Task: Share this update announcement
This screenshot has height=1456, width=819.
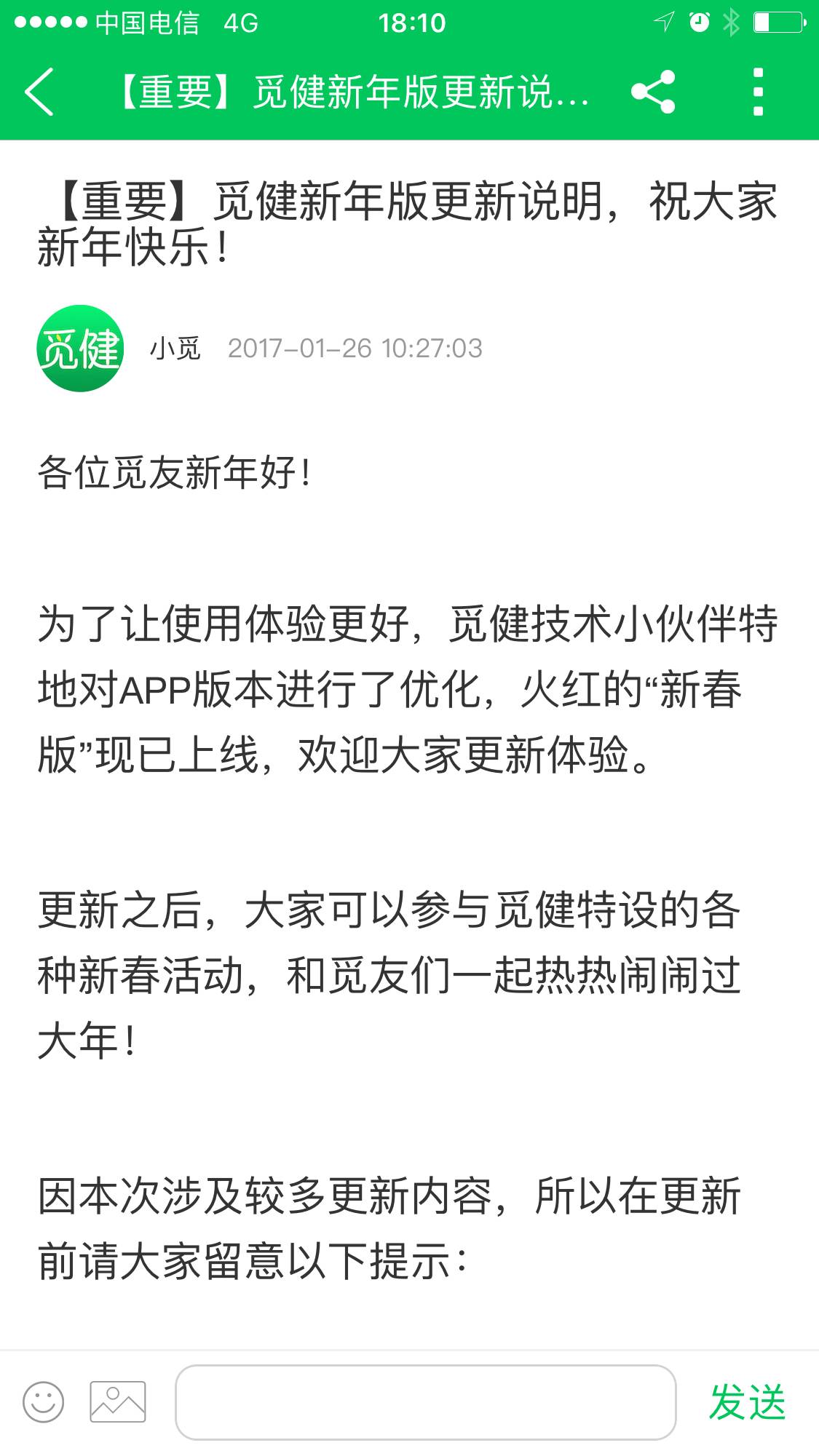Action: [652, 92]
